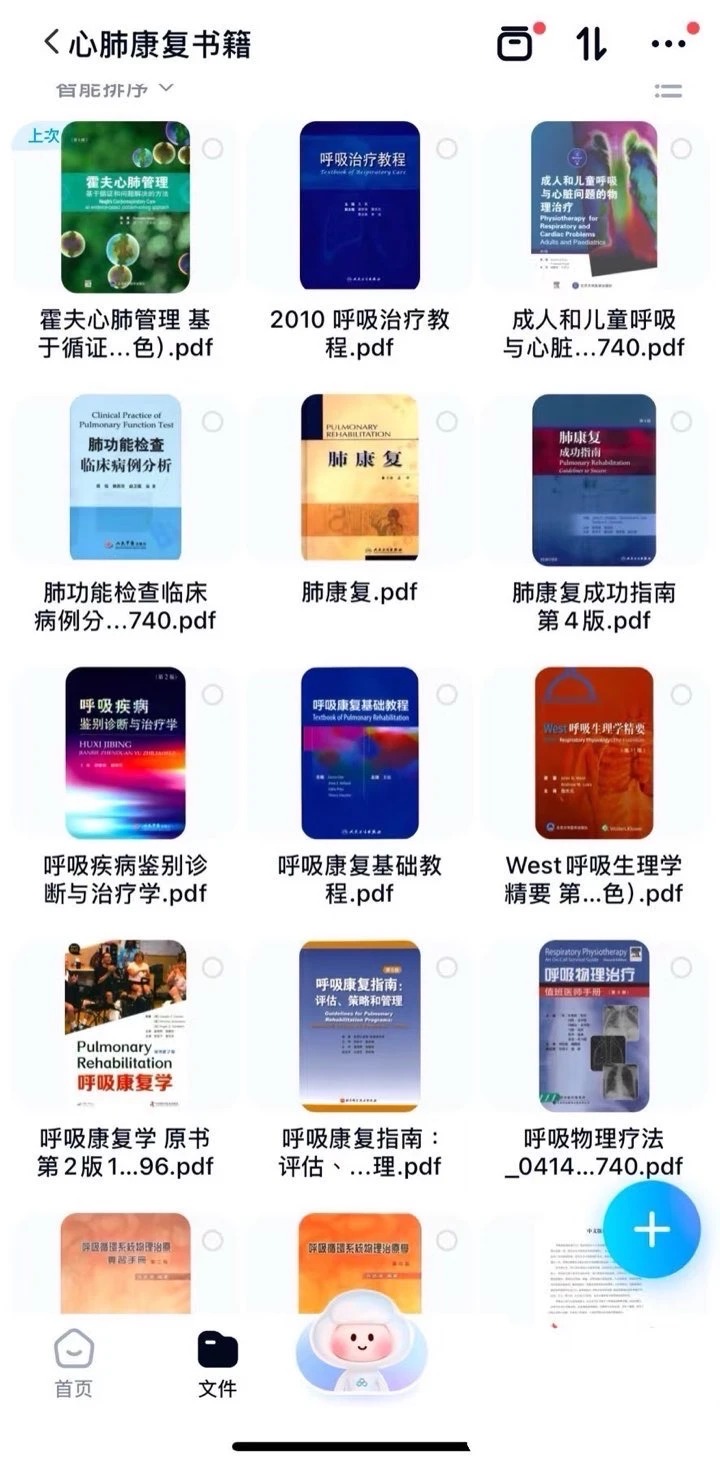Go back from 心肺康复书籍 folder

[x=52, y=43]
